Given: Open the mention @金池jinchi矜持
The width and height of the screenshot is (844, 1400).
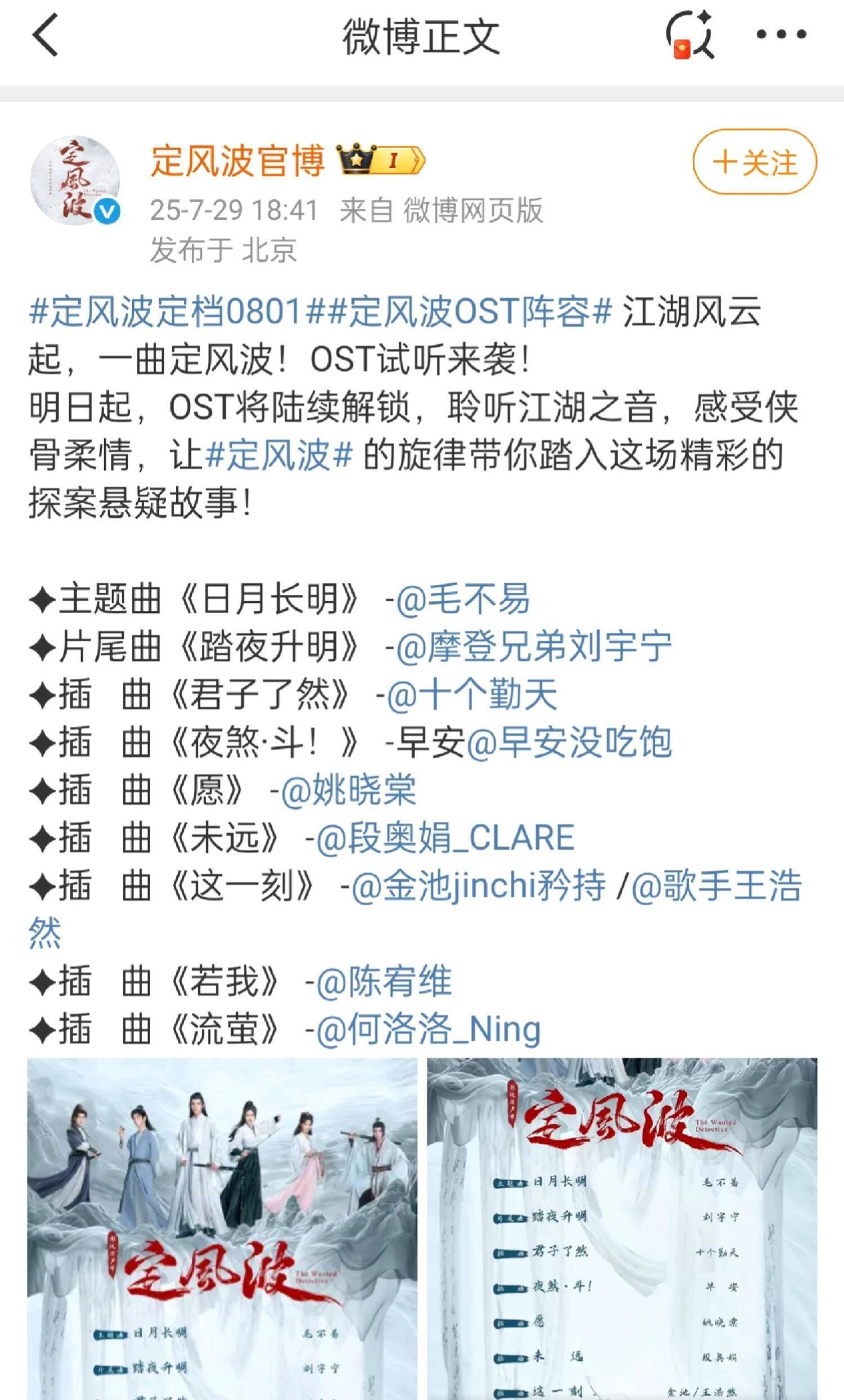Looking at the screenshot, I should pyautogui.click(x=478, y=885).
